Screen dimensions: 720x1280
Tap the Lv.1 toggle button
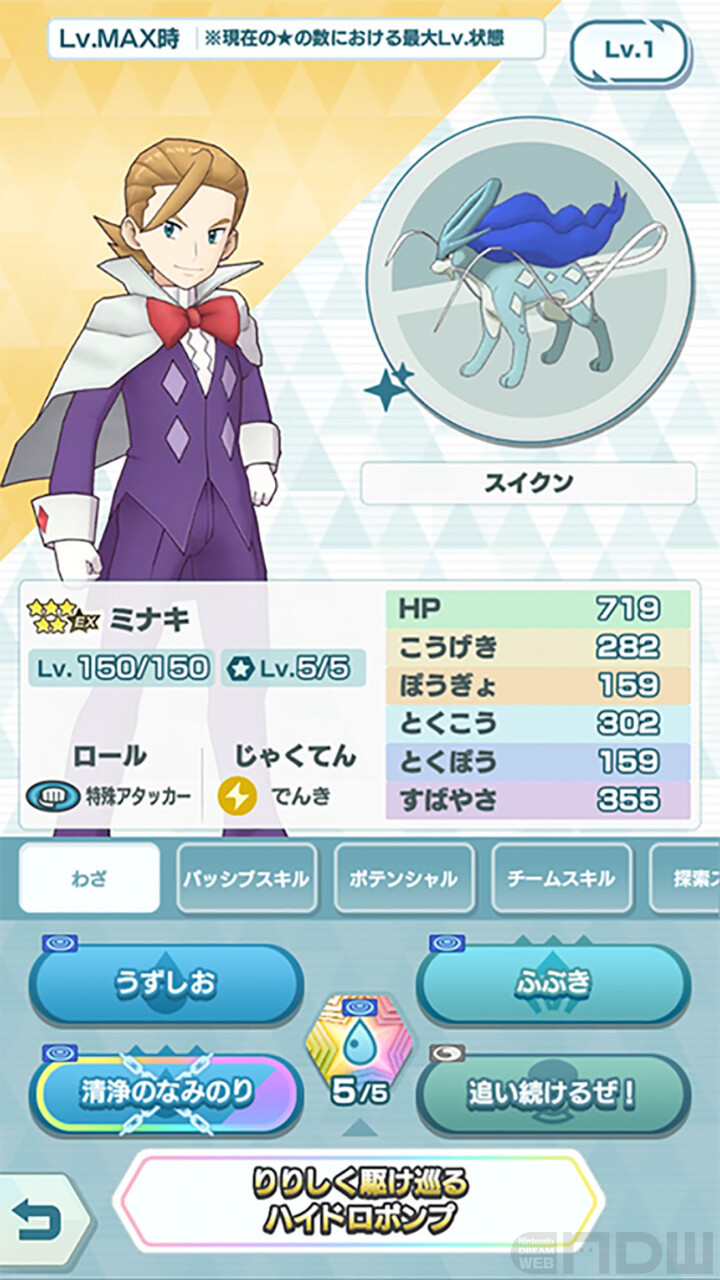(x=629, y=50)
